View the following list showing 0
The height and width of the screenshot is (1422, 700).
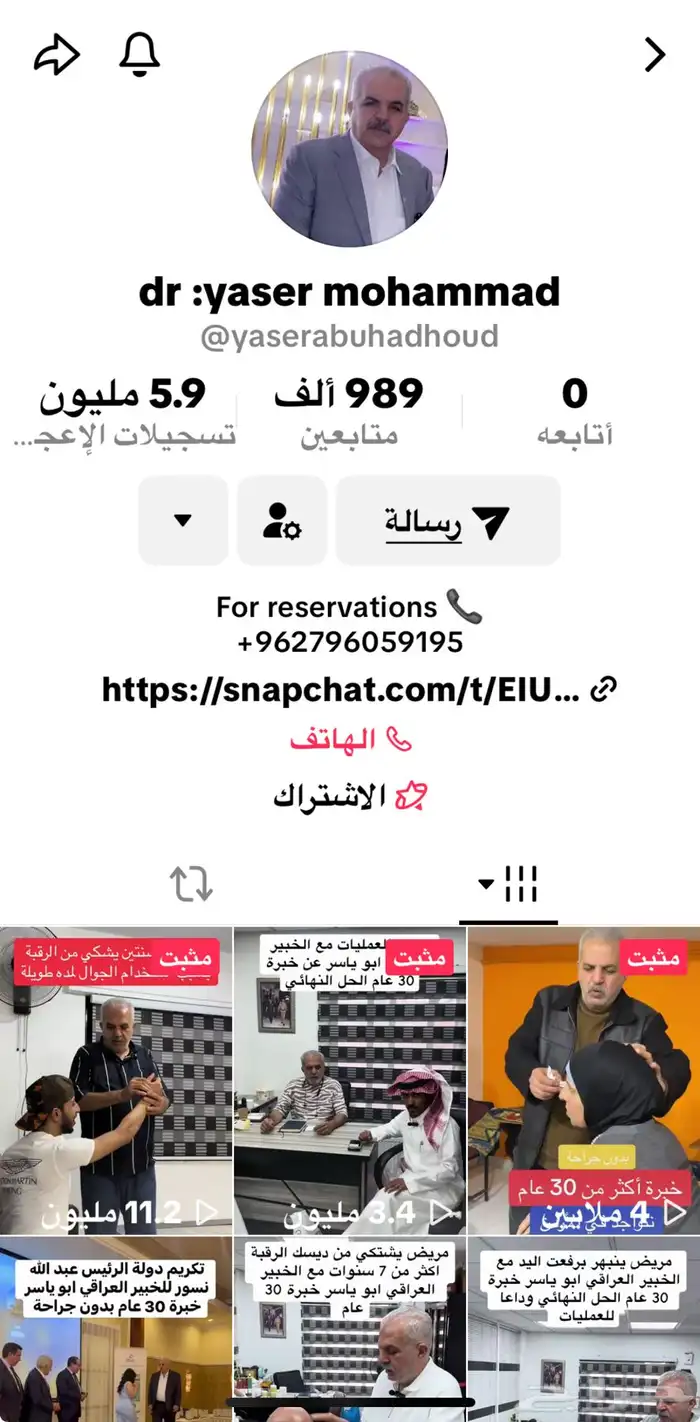tap(574, 410)
